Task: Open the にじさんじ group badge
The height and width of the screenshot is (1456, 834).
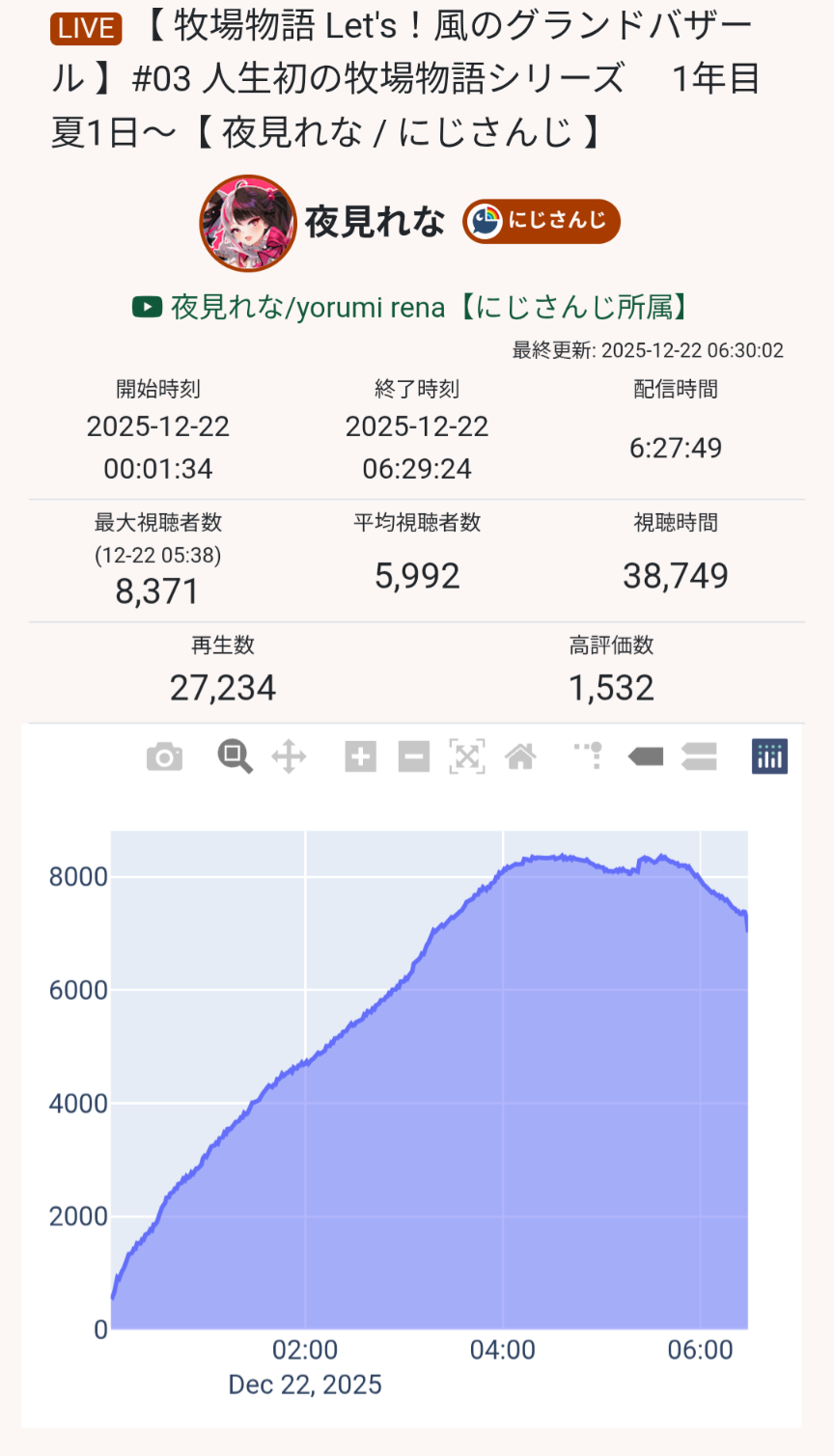Action: (541, 221)
